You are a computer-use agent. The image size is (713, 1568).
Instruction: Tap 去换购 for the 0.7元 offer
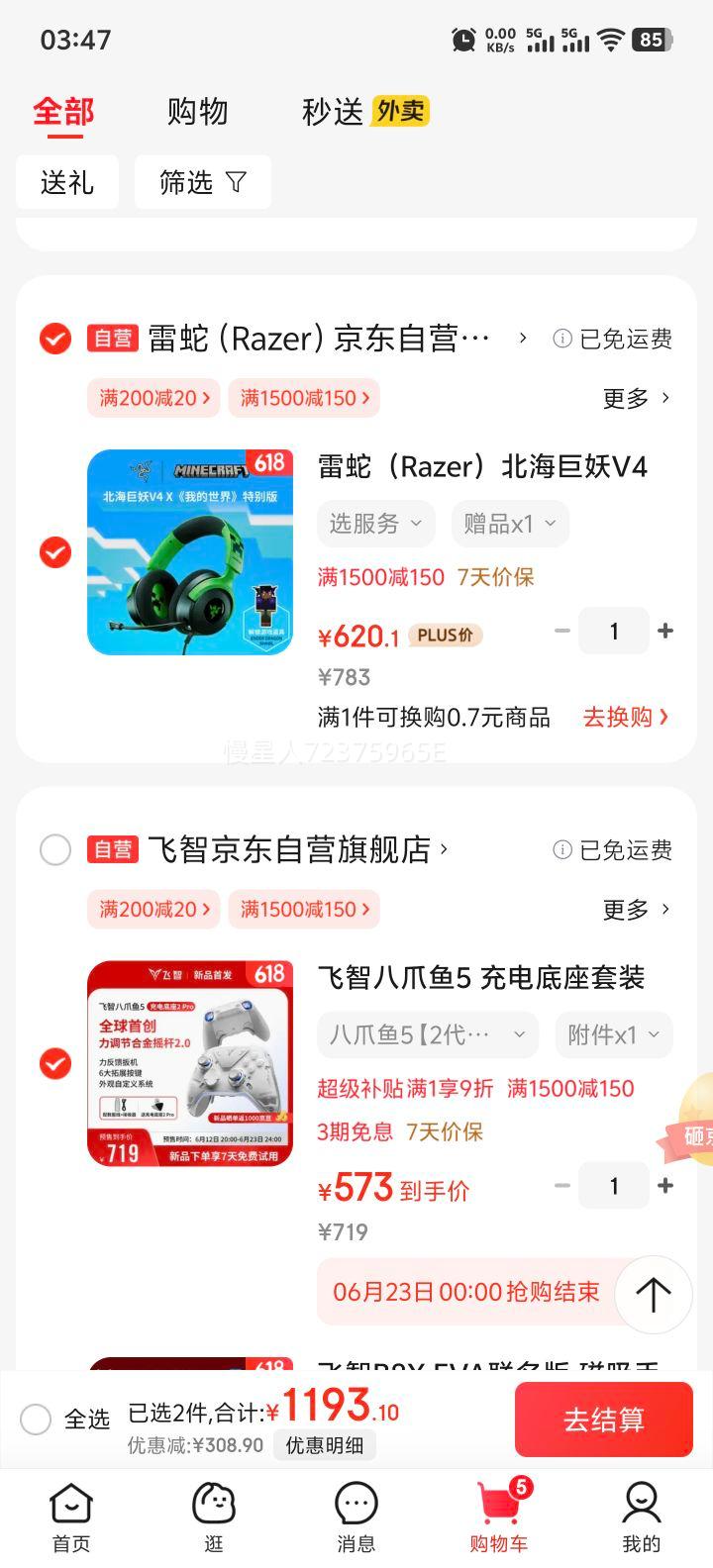click(x=625, y=717)
